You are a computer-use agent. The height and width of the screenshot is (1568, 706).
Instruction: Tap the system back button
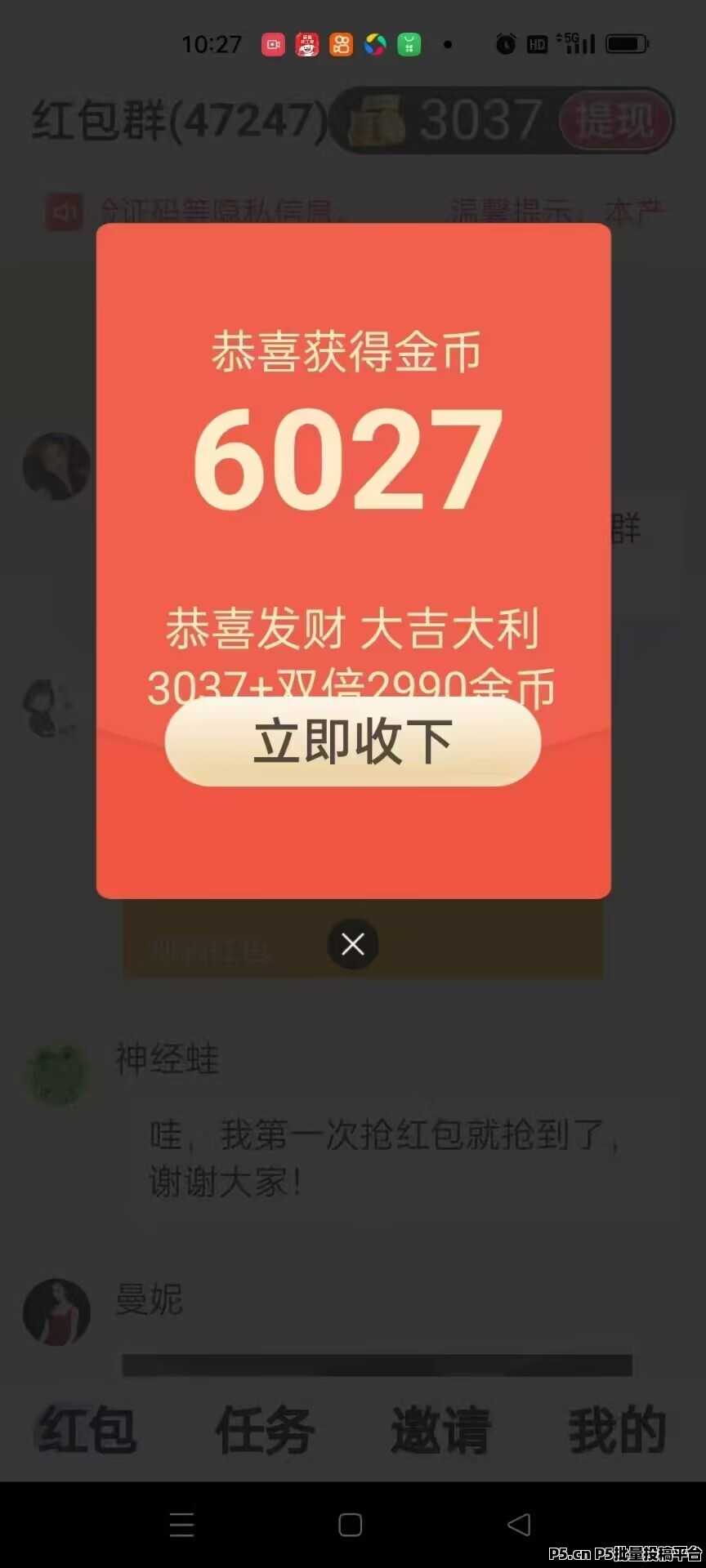click(519, 1525)
